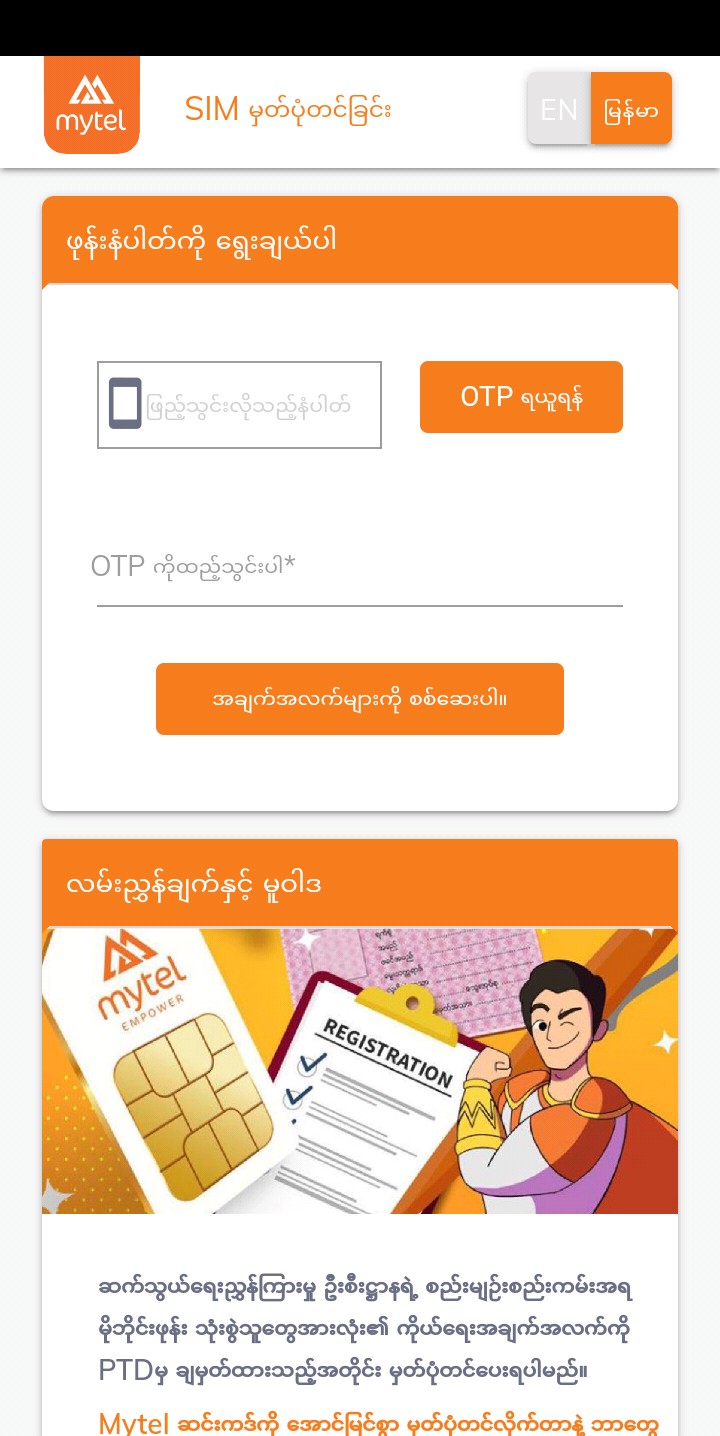This screenshot has height=1436, width=720.
Task: Click the SIM registration page title
Action: click(x=290, y=108)
